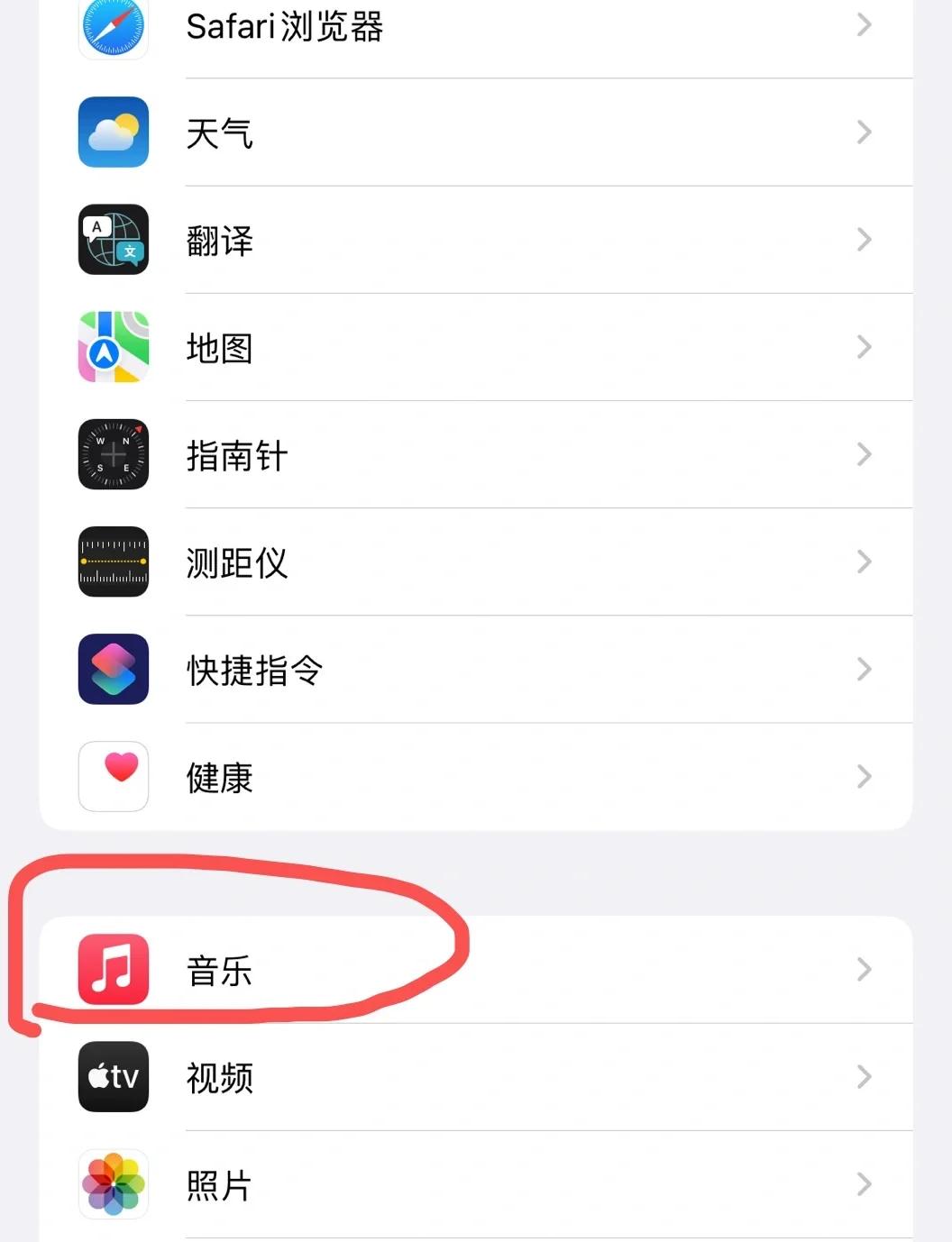Tap the 指南针 compass icon
The height and width of the screenshot is (1242, 952).
(x=113, y=455)
